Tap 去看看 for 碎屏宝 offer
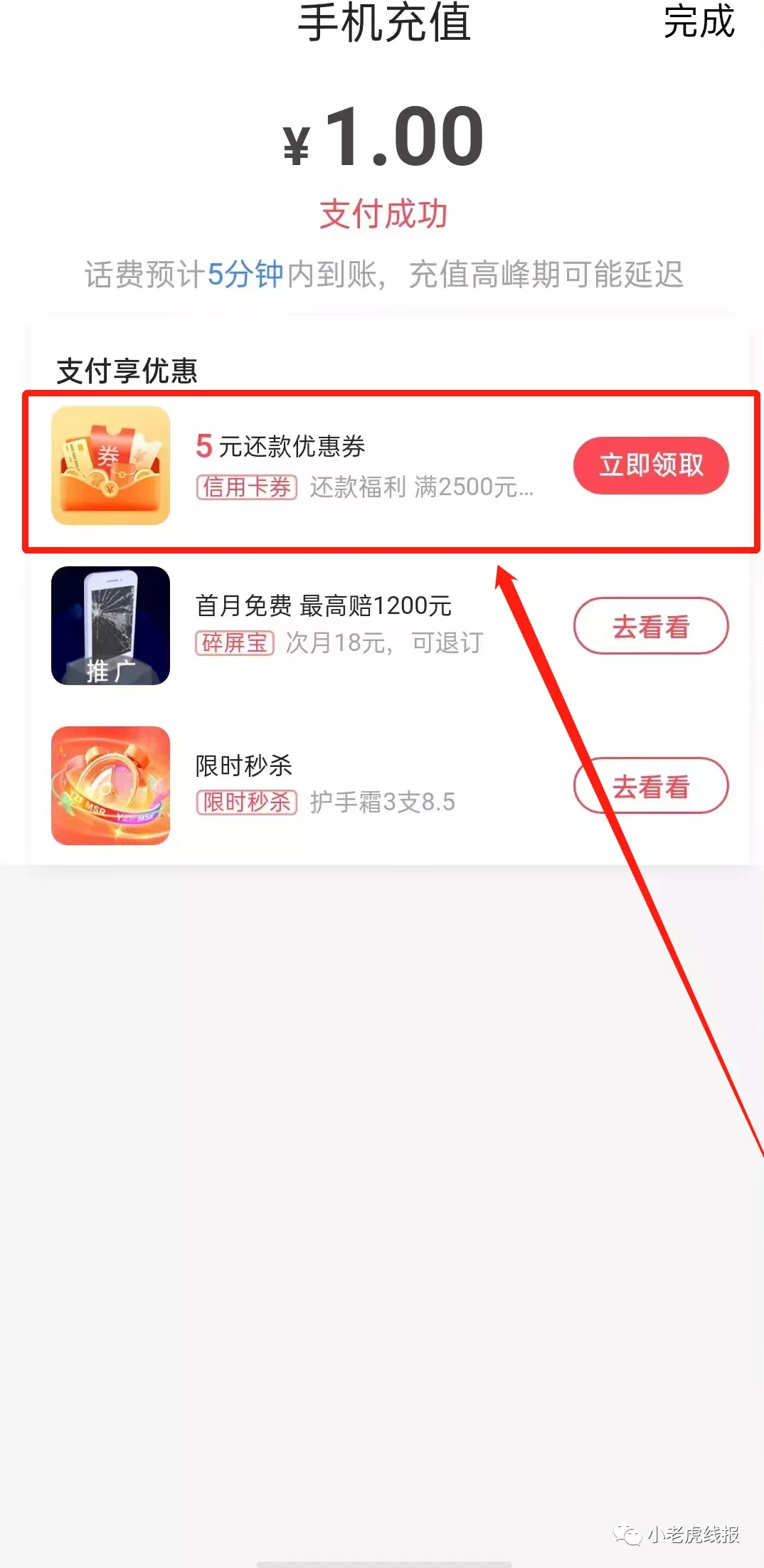This screenshot has width=764, height=1568. 650,626
